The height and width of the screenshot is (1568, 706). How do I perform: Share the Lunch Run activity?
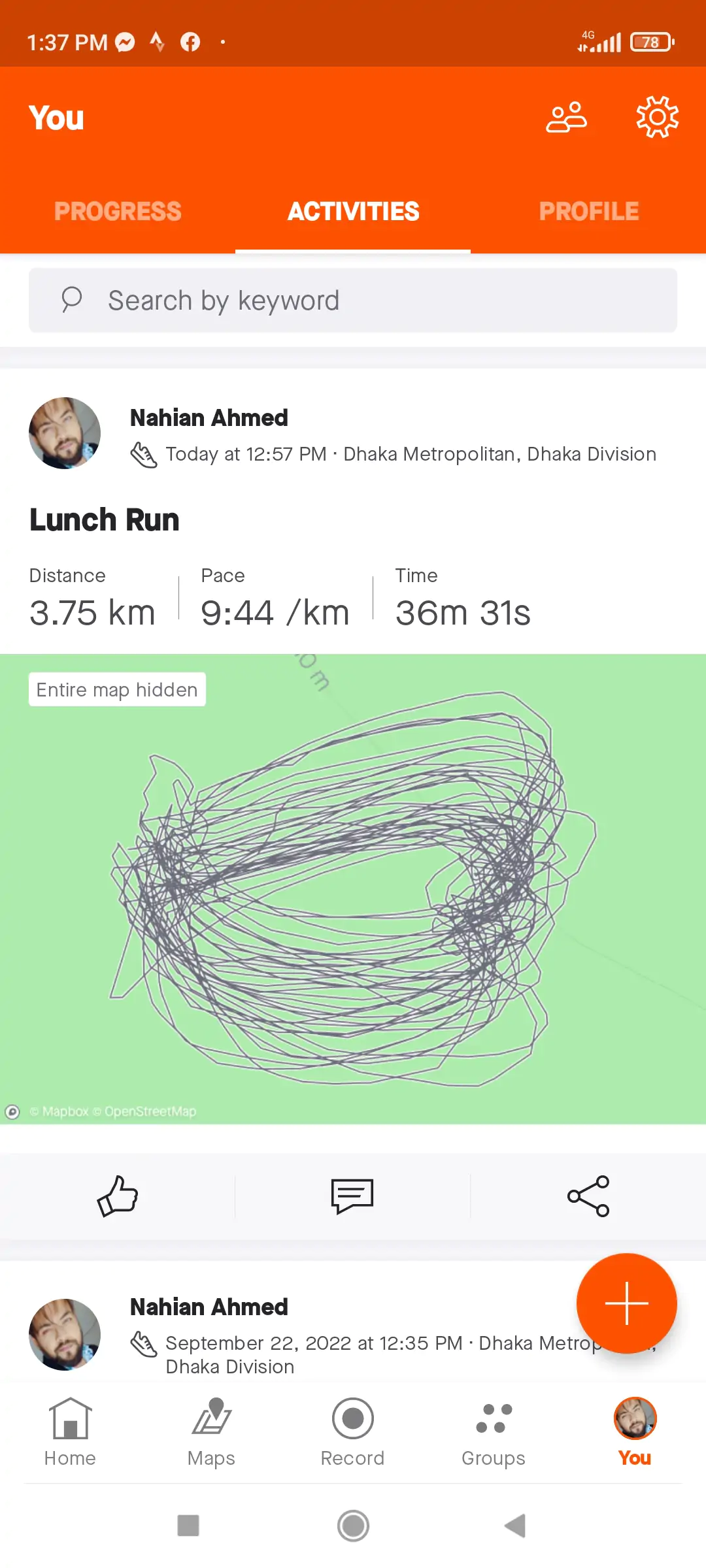click(x=588, y=1196)
